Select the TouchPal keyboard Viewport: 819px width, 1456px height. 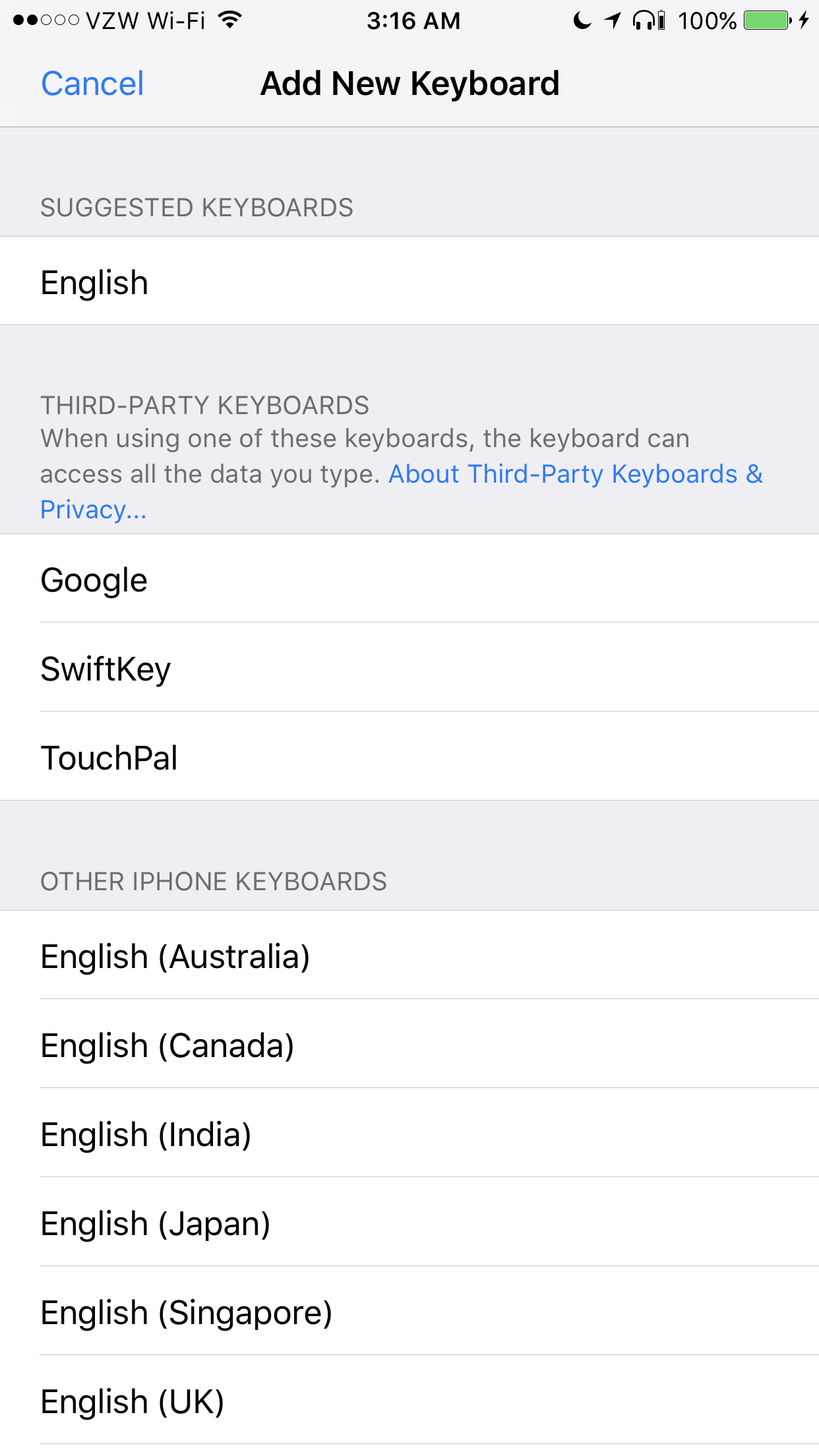coord(409,756)
